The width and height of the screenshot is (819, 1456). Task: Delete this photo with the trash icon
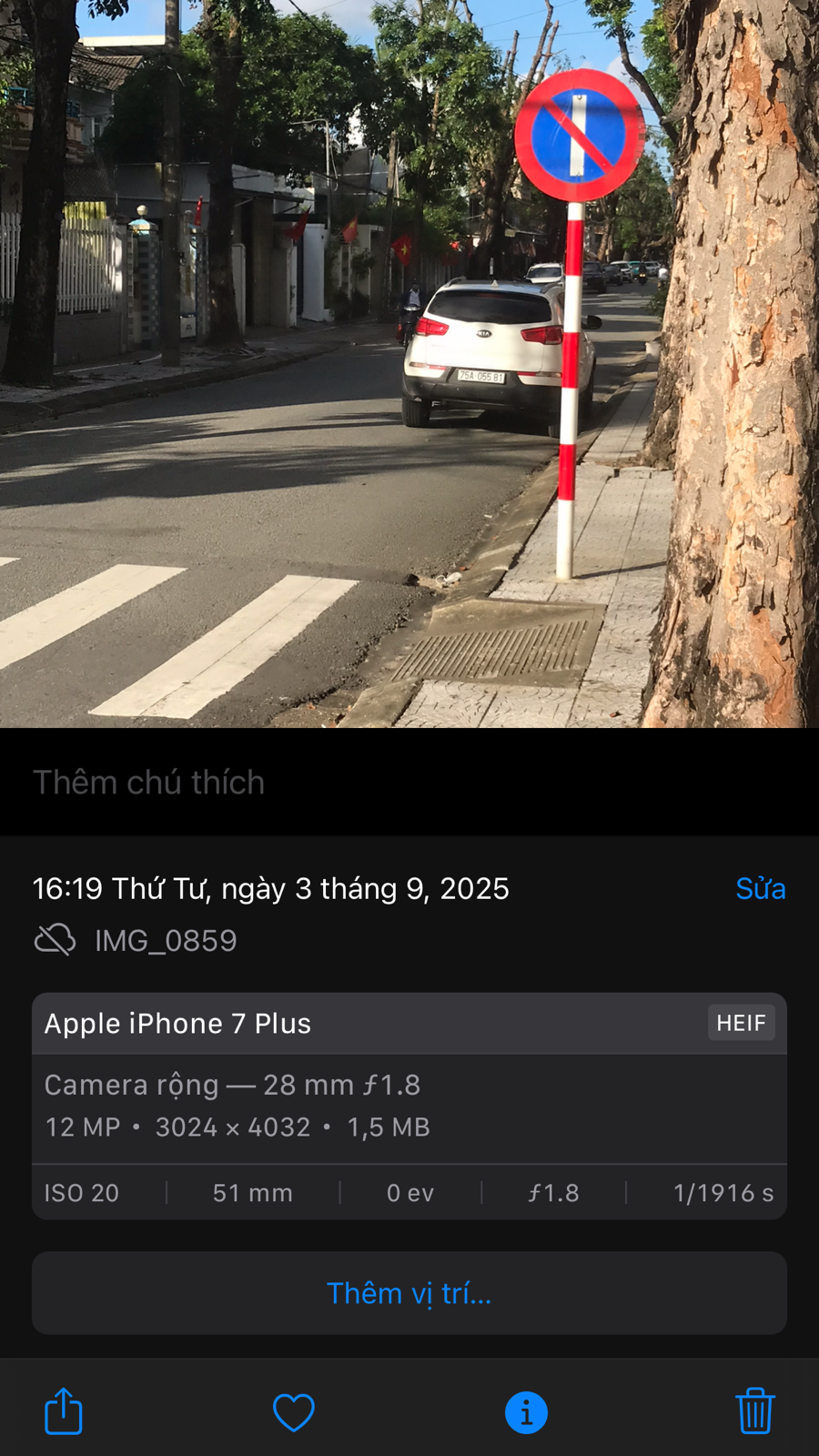pos(754,1411)
